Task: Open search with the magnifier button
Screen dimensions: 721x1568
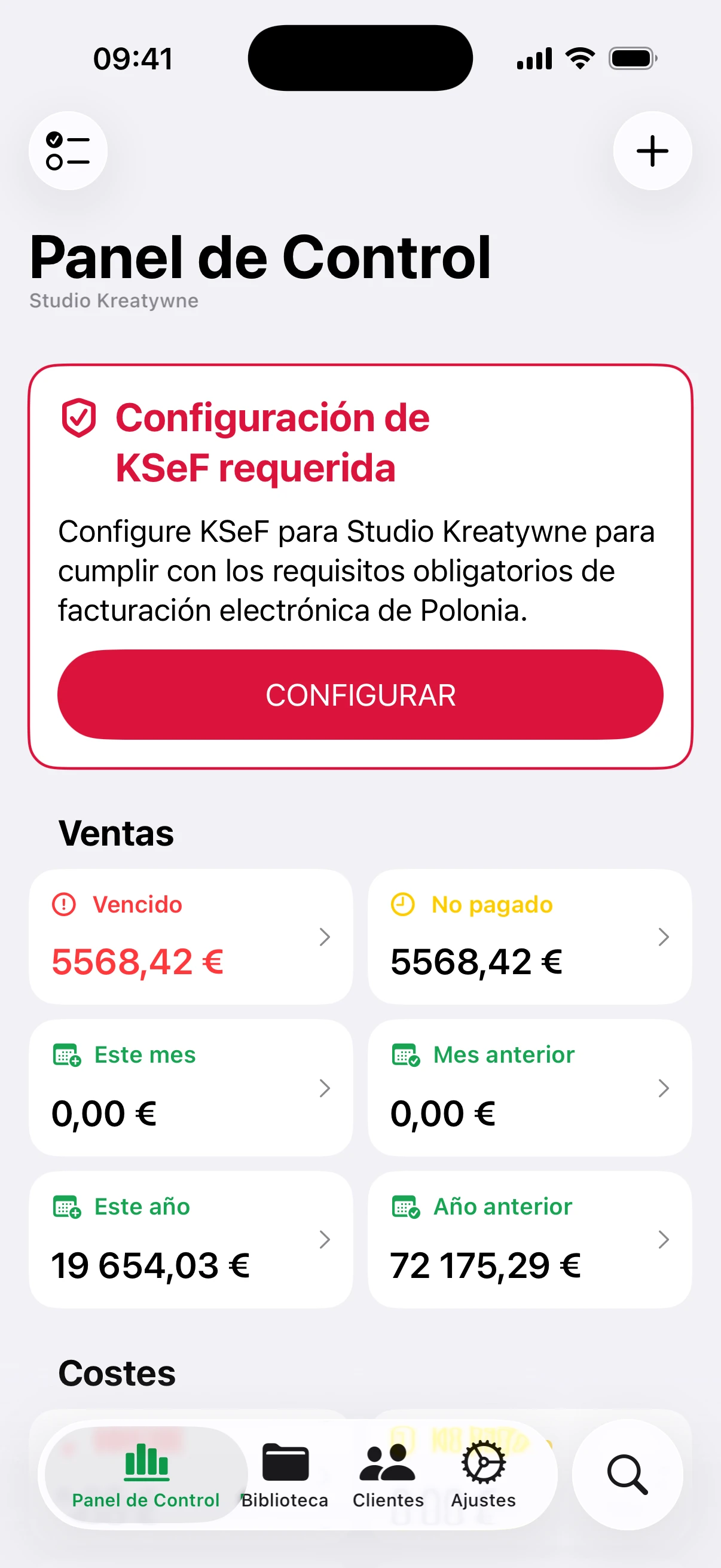Action: click(627, 1474)
